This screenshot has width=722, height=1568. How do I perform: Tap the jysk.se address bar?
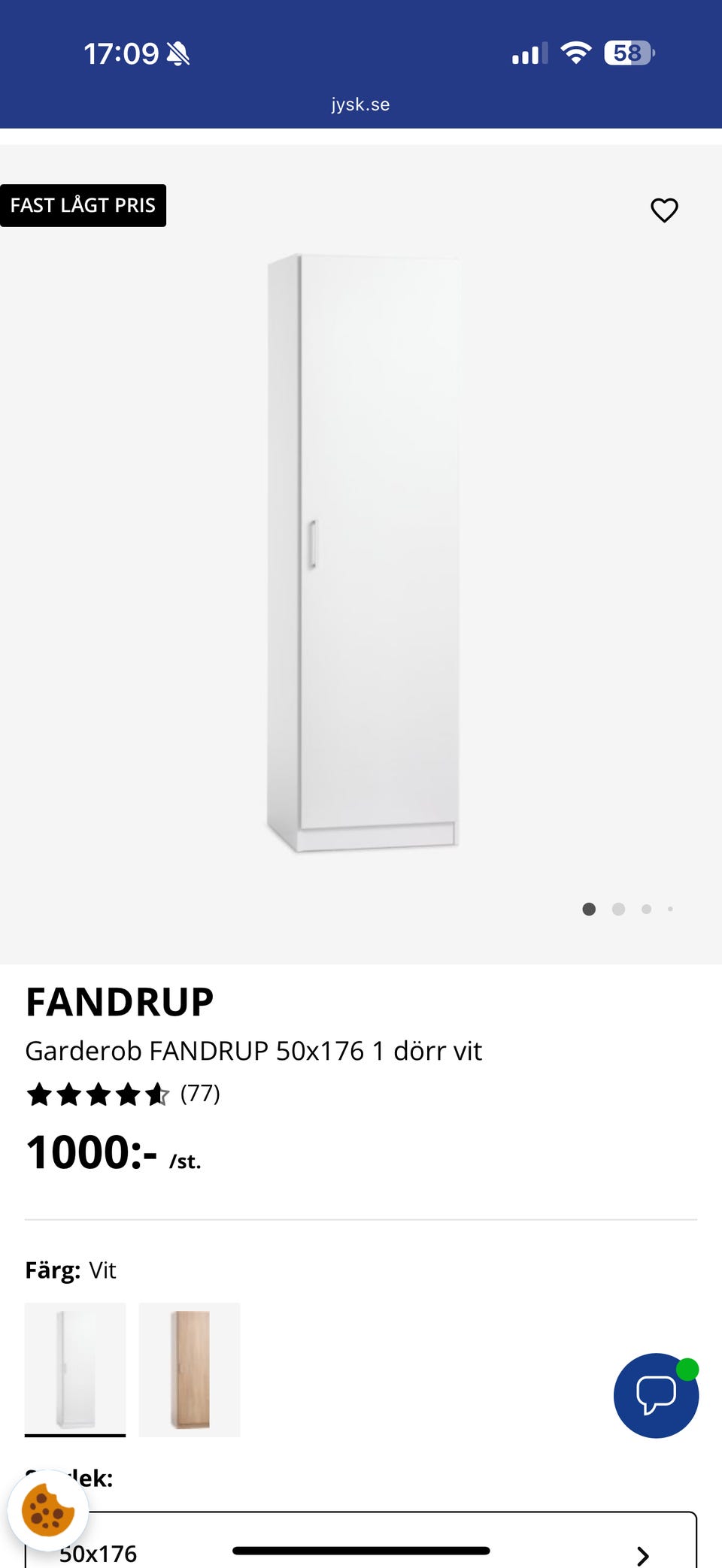coord(361,104)
